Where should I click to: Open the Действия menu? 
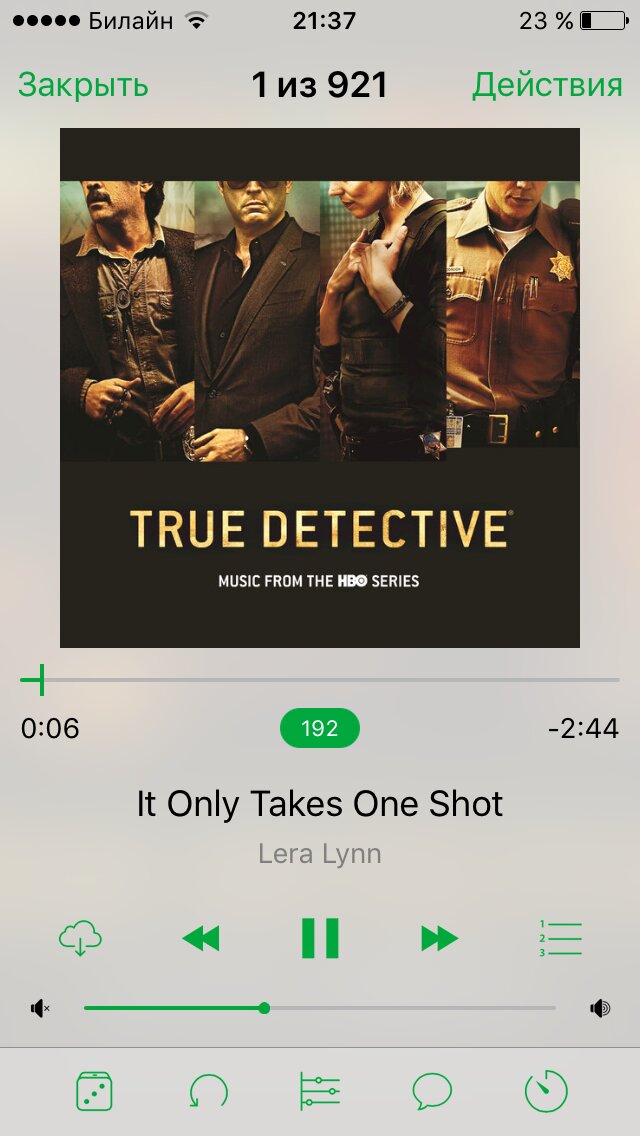click(x=547, y=86)
